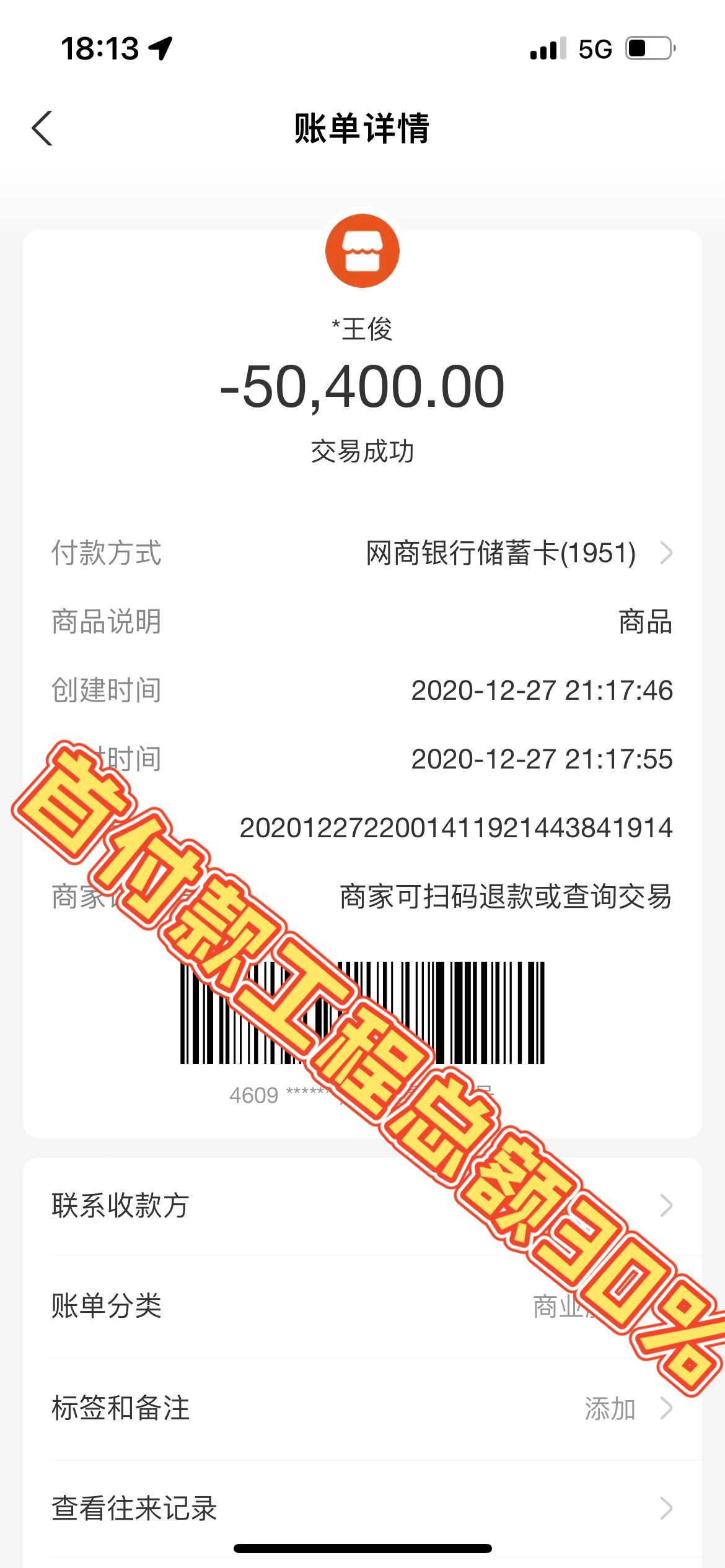Image resolution: width=725 pixels, height=1568 pixels.
Task: Open the 付款方式 payment method row
Action: (499, 553)
